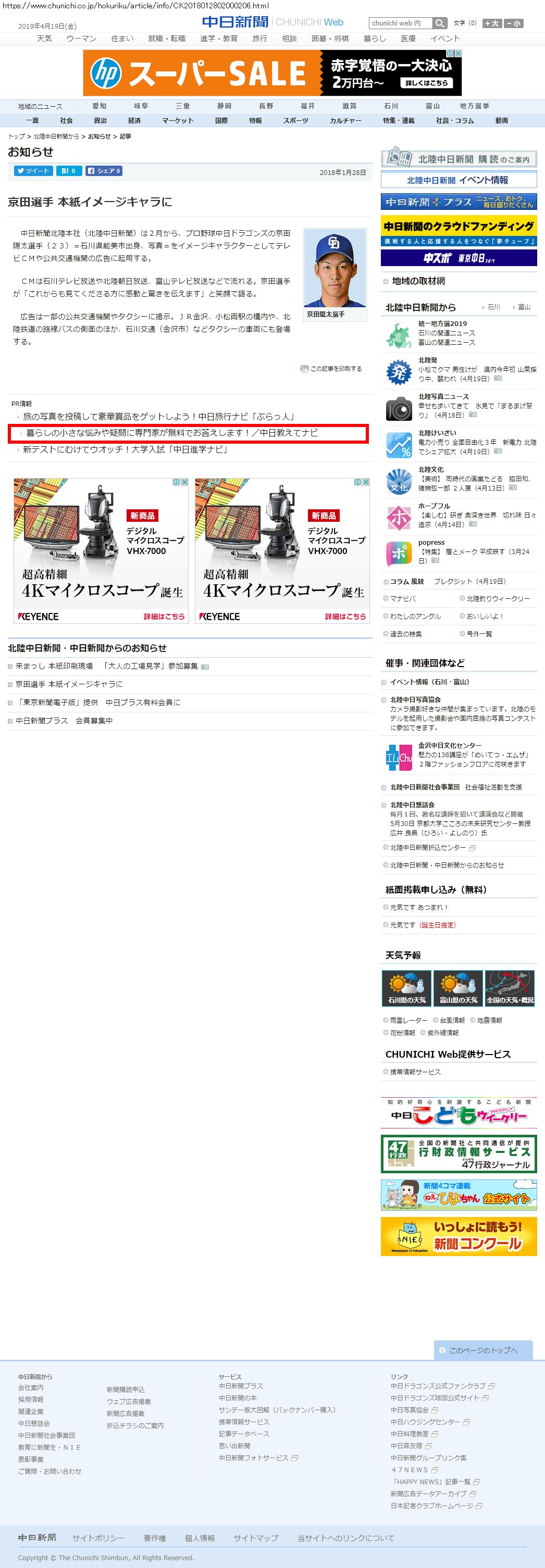Image resolution: width=545 pixels, height=1568 pixels.
Task: Open 北陸中日新聞 イベント情報 banner
Action: (x=458, y=180)
